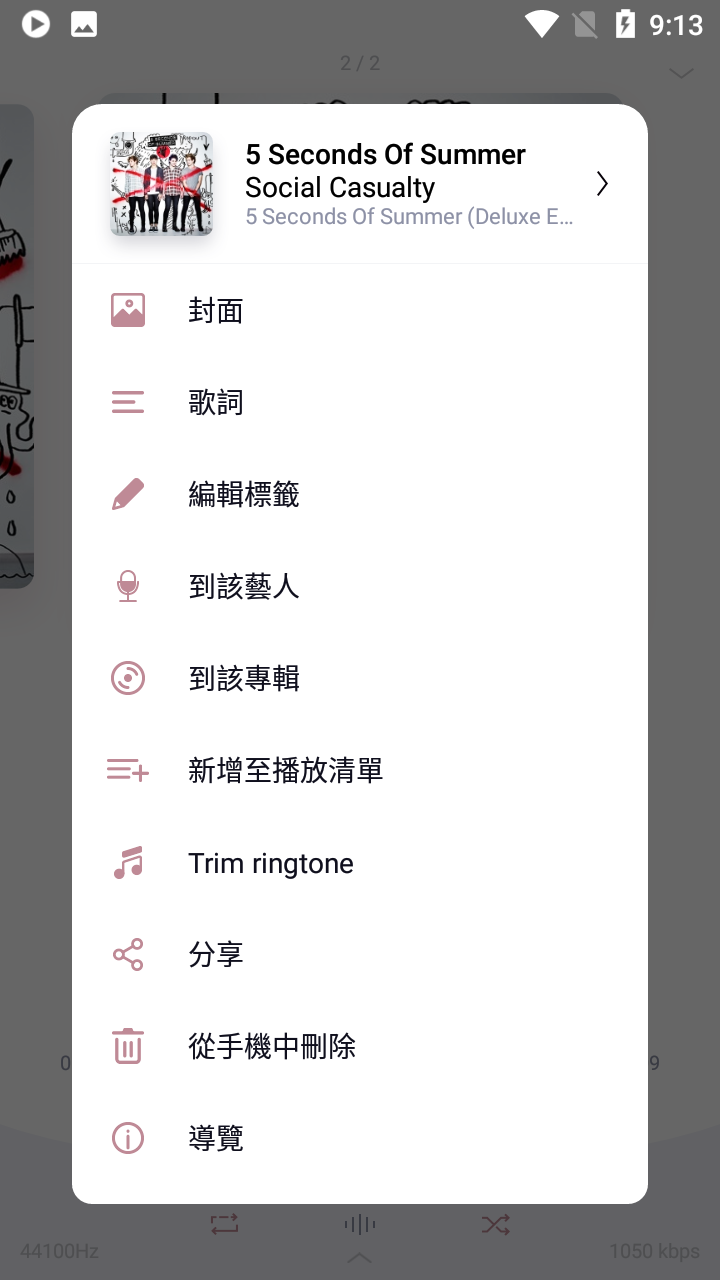Click the info icon next to 導覽
Image resolution: width=720 pixels, height=1280 pixels.
point(127,1138)
